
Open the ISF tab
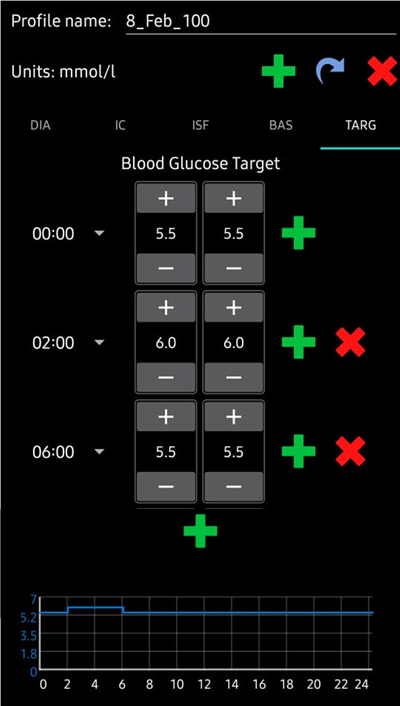tap(200, 126)
